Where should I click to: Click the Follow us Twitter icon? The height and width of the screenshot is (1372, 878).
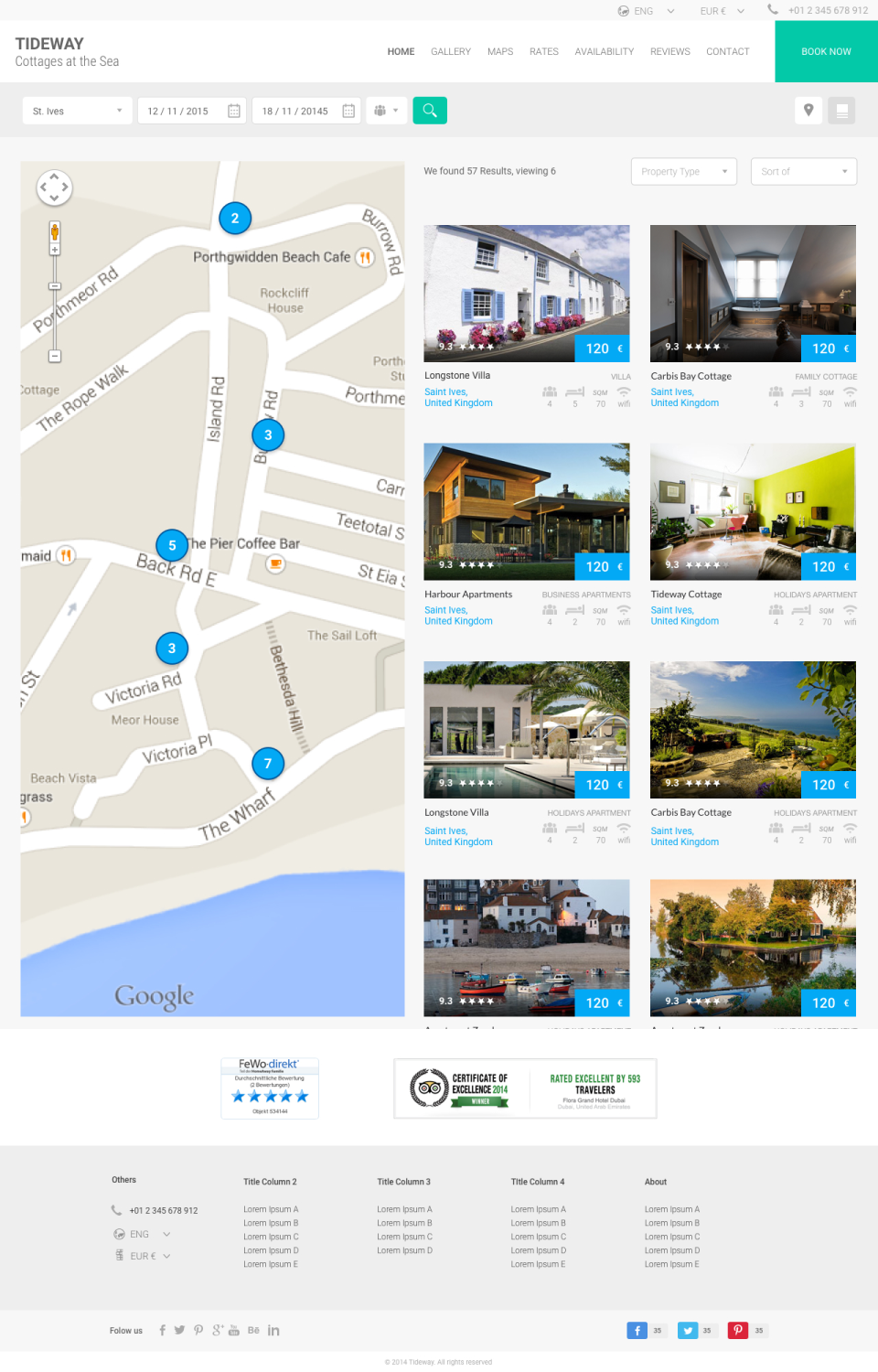(x=179, y=1330)
